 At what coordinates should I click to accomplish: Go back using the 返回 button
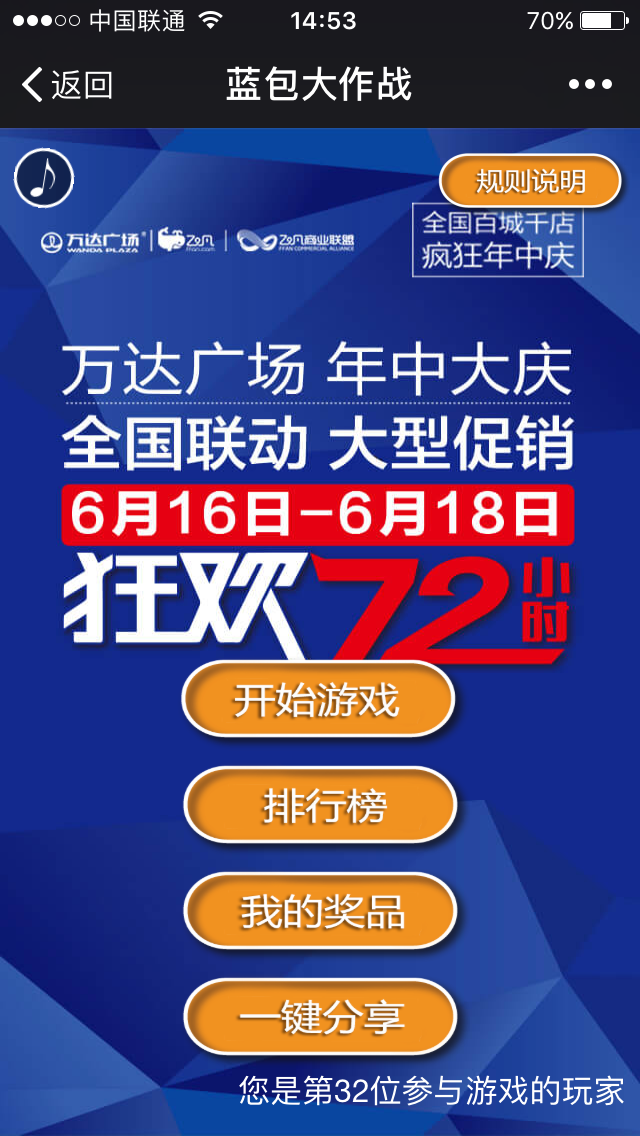click(x=67, y=85)
